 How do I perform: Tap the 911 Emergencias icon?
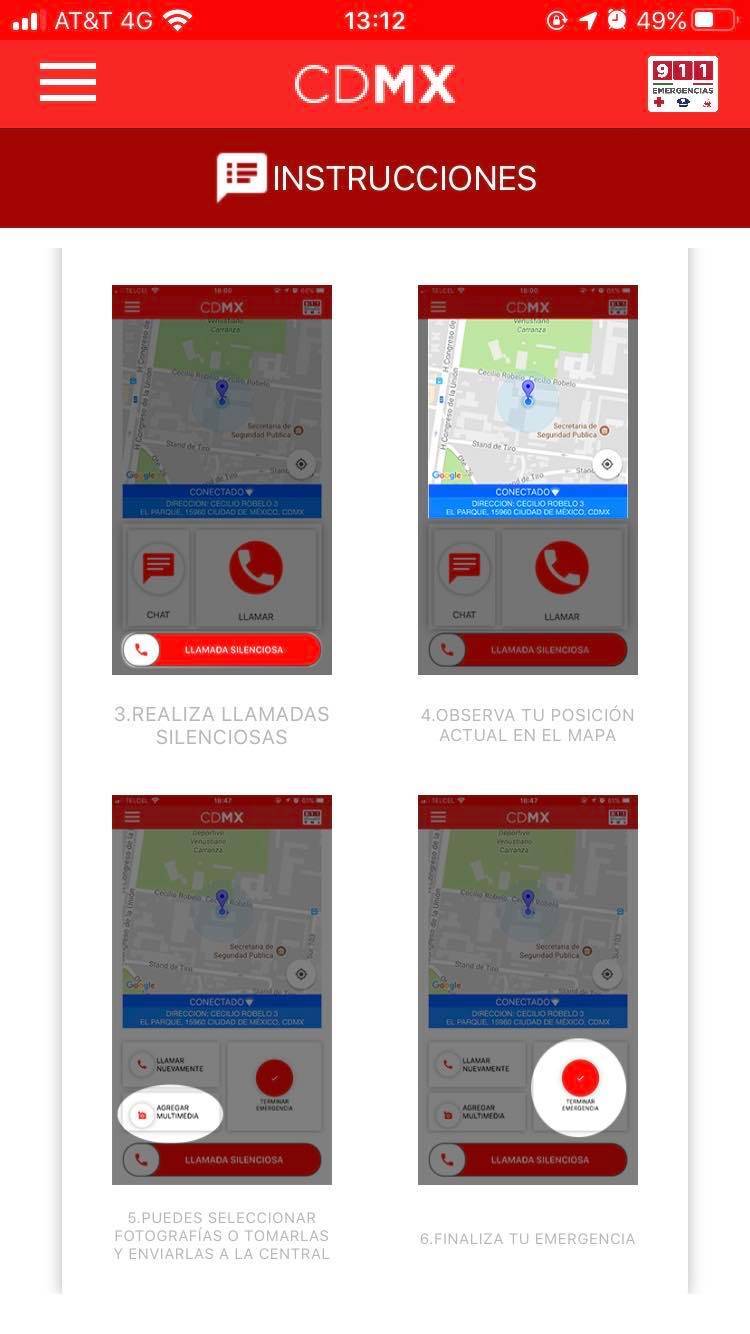[682, 84]
